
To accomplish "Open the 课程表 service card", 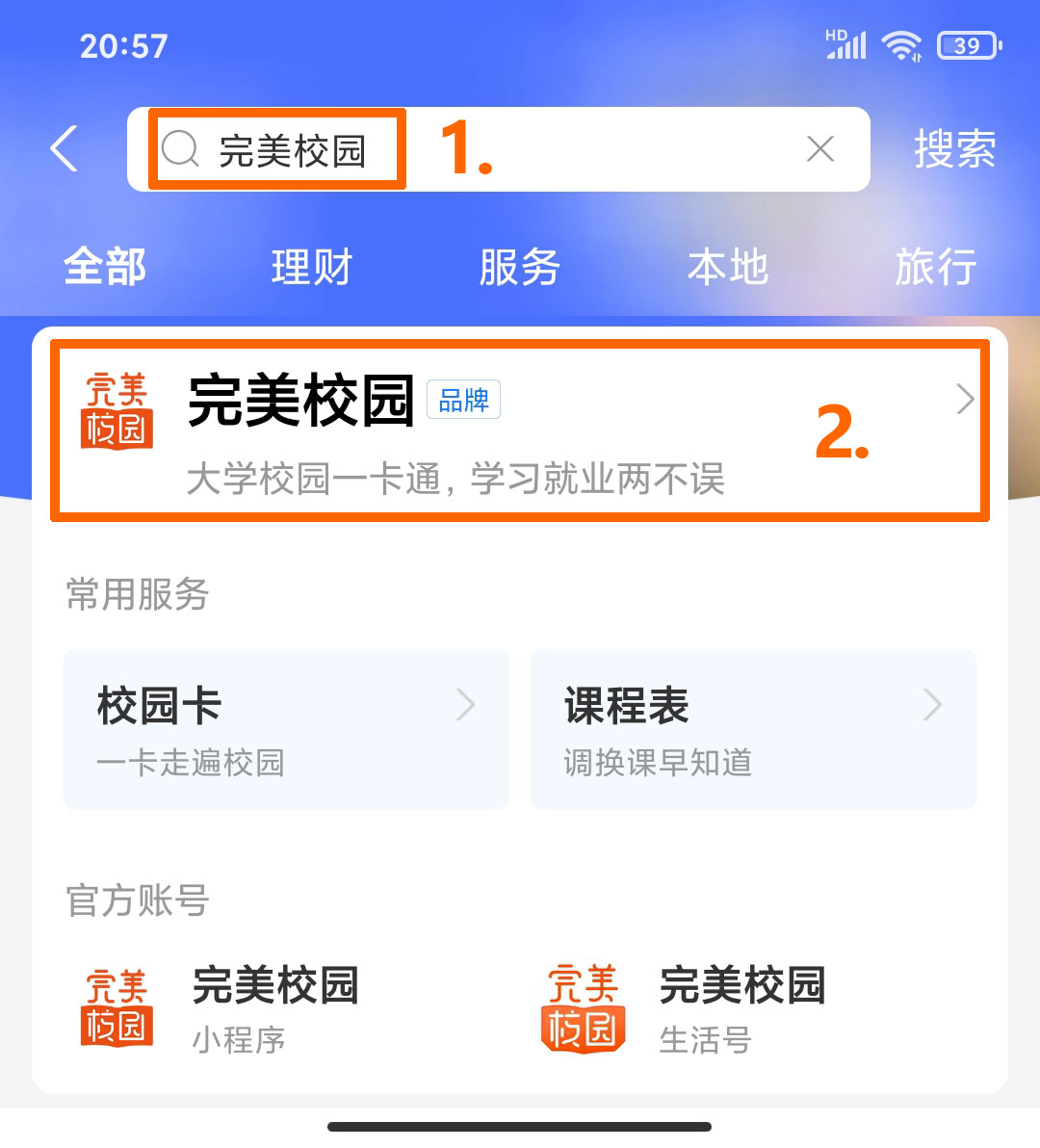I will (x=753, y=729).
